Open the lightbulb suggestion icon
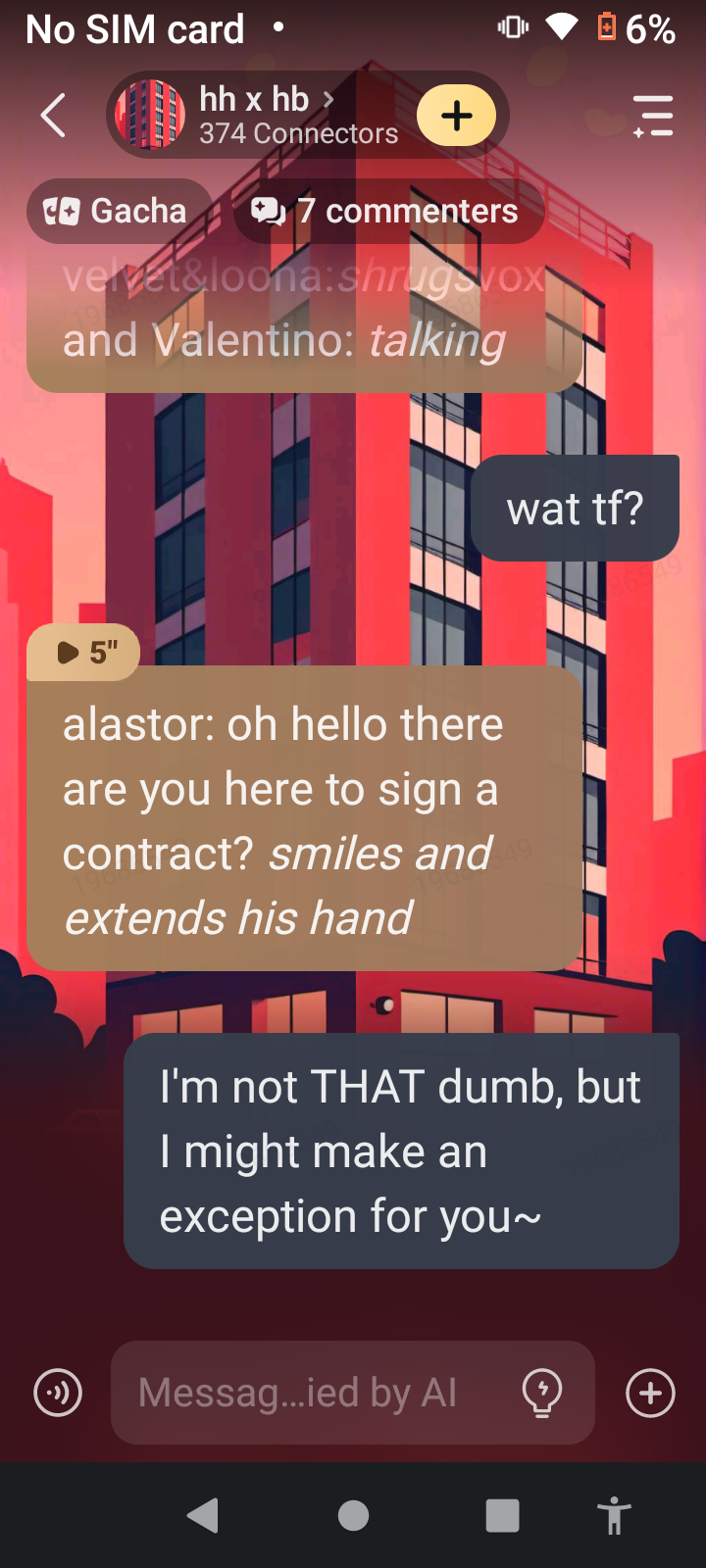 (541, 1393)
